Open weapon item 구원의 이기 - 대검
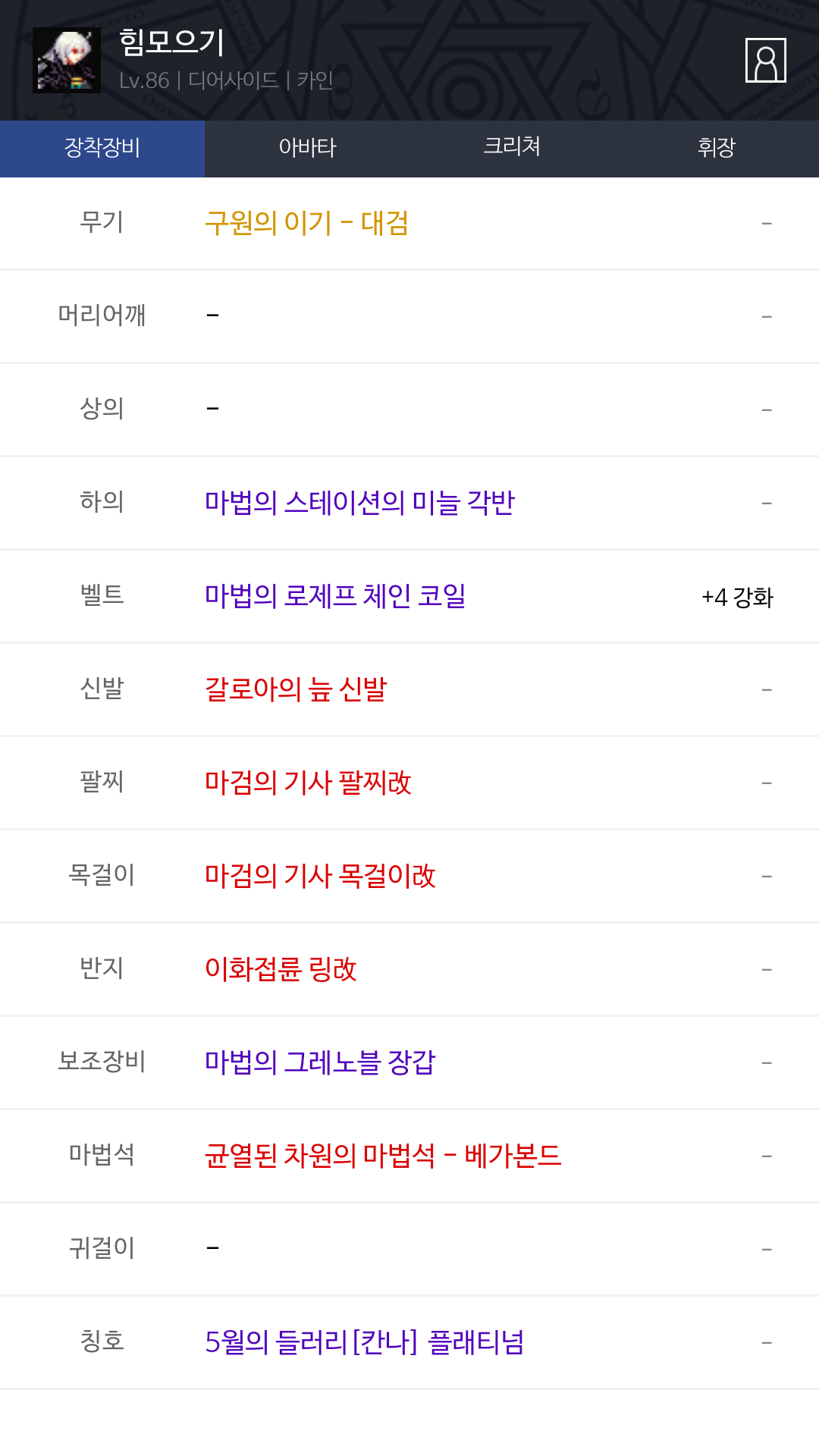Image resolution: width=819 pixels, height=1456 pixels. (x=307, y=223)
